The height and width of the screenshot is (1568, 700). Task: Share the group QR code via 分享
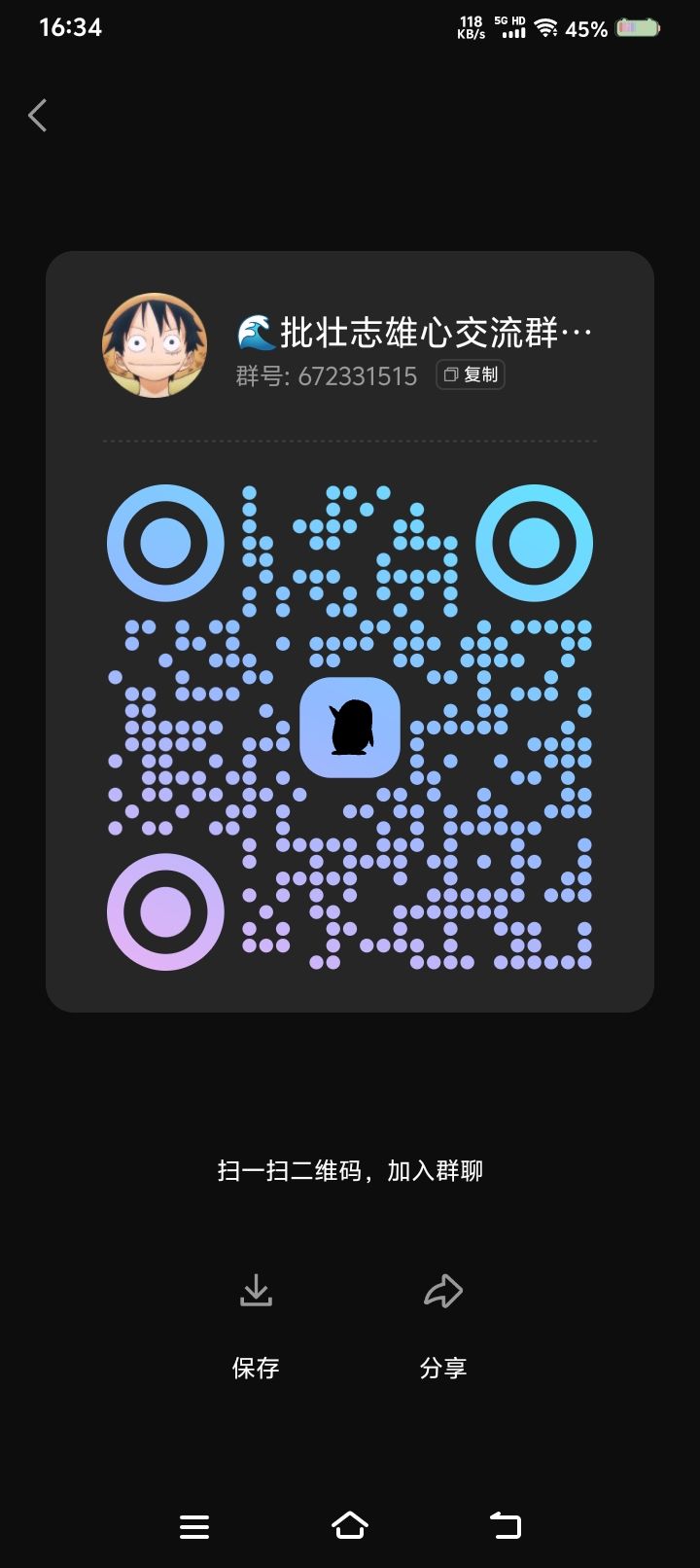[x=443, y=1327]
